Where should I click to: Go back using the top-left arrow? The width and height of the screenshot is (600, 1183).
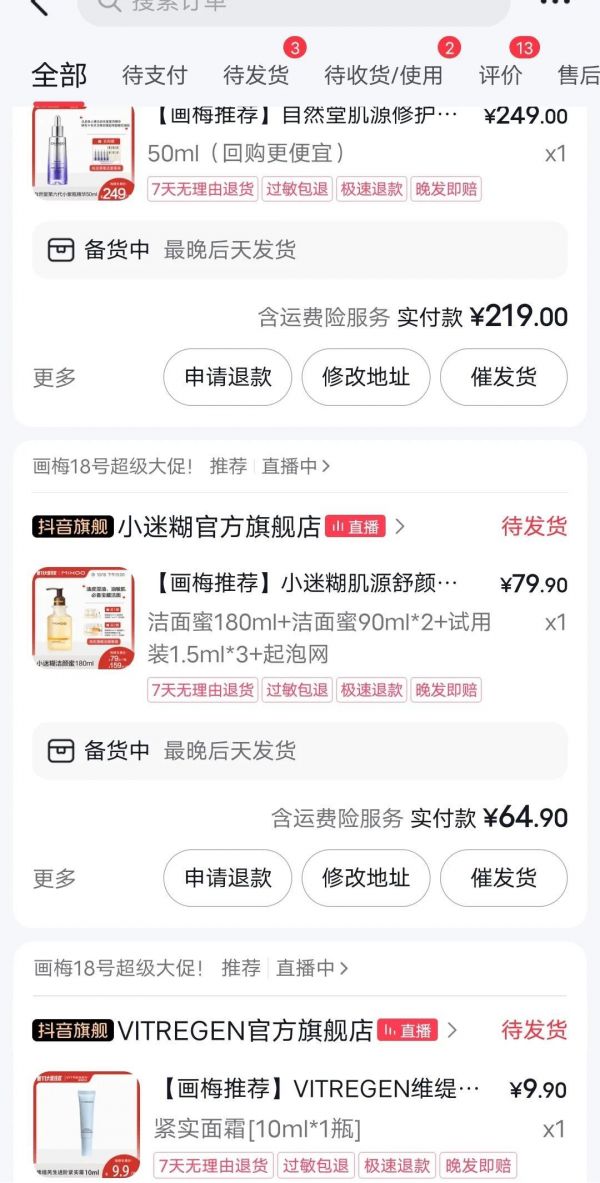[x=38, y=5]
